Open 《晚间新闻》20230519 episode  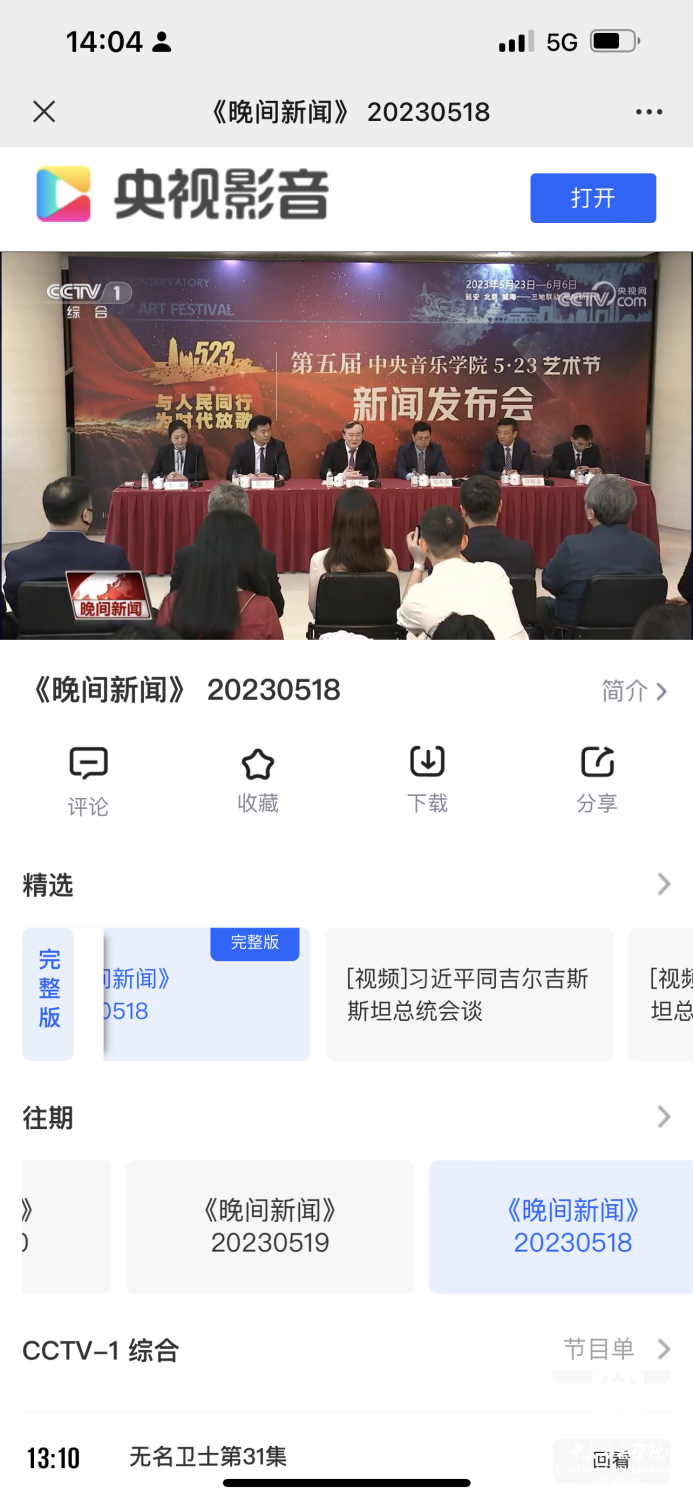[x=270, y=1226]
